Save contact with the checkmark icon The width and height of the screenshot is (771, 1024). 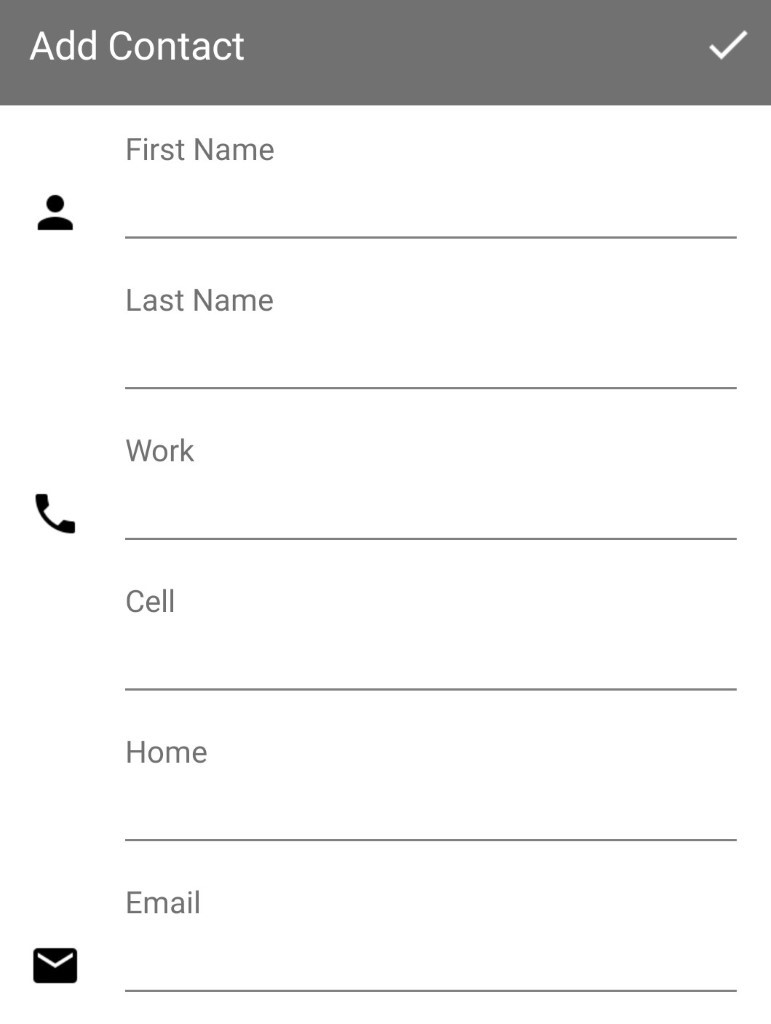(x=727, y=46)
